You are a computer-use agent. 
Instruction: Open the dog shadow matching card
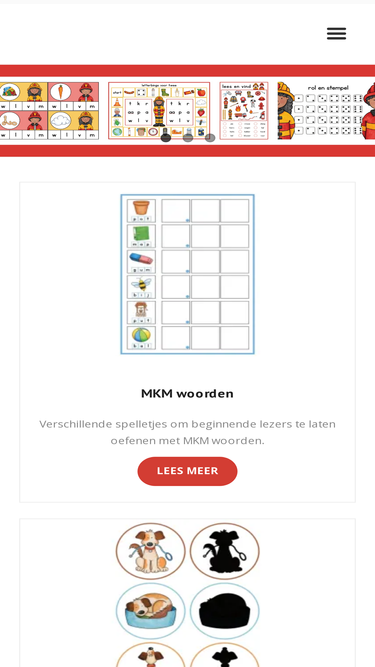(188, 594)
